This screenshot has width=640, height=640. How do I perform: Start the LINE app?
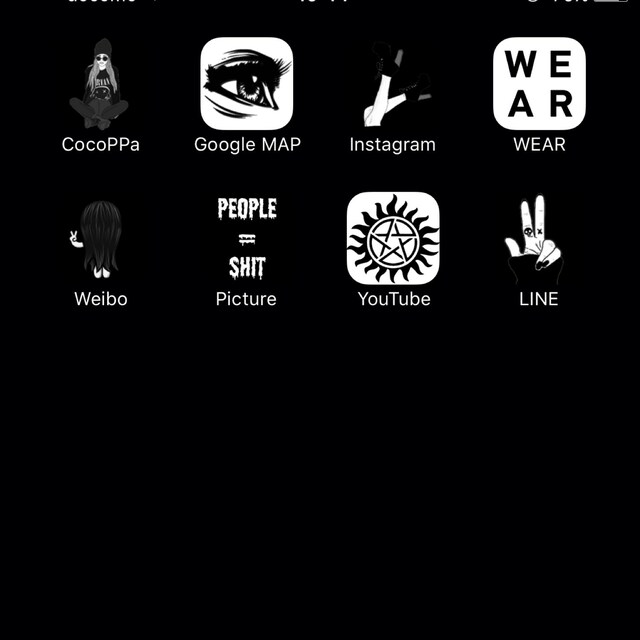click(x=539, y=239)
